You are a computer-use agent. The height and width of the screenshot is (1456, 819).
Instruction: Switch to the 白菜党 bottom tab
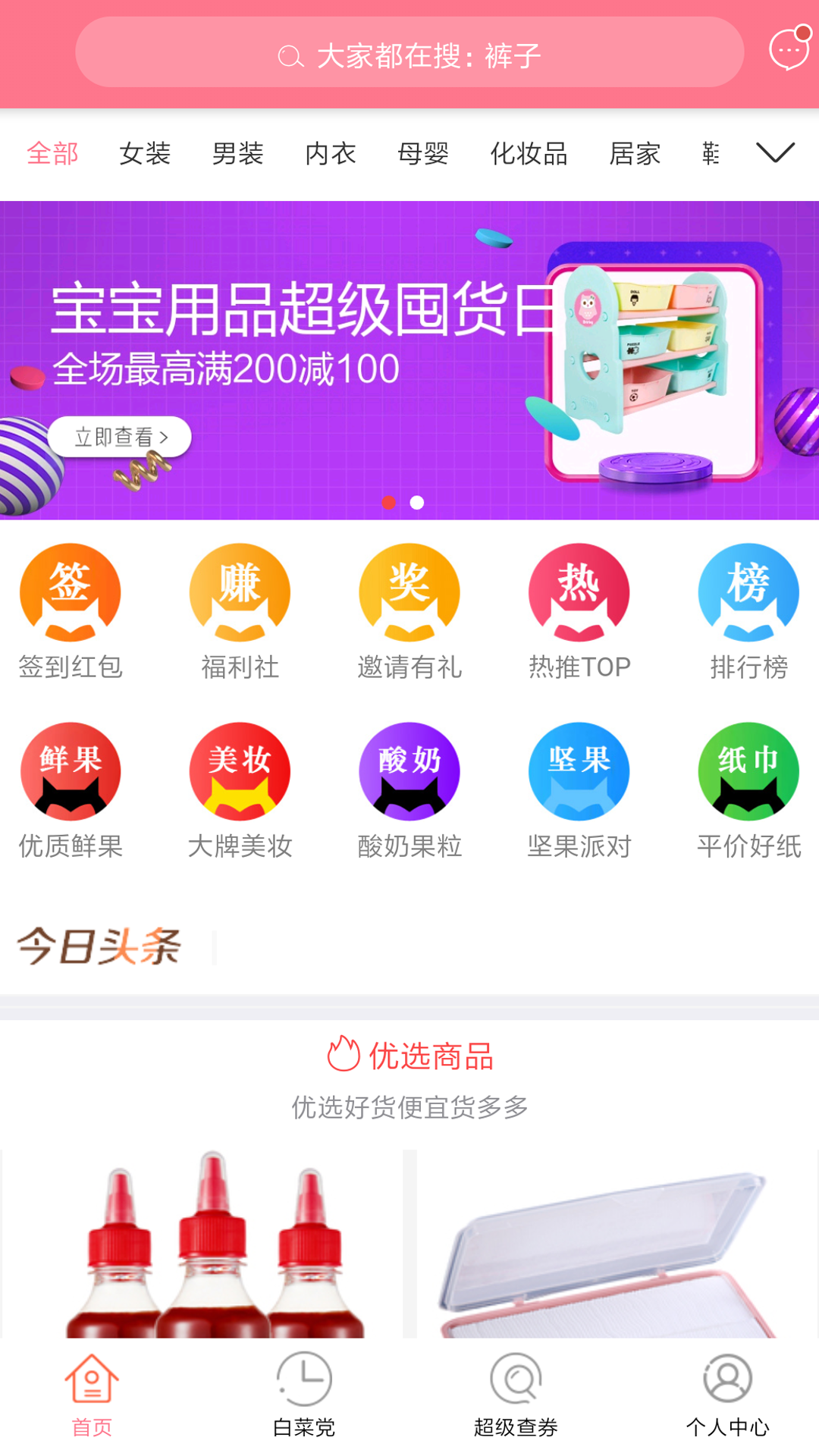tap(303, 1395)
